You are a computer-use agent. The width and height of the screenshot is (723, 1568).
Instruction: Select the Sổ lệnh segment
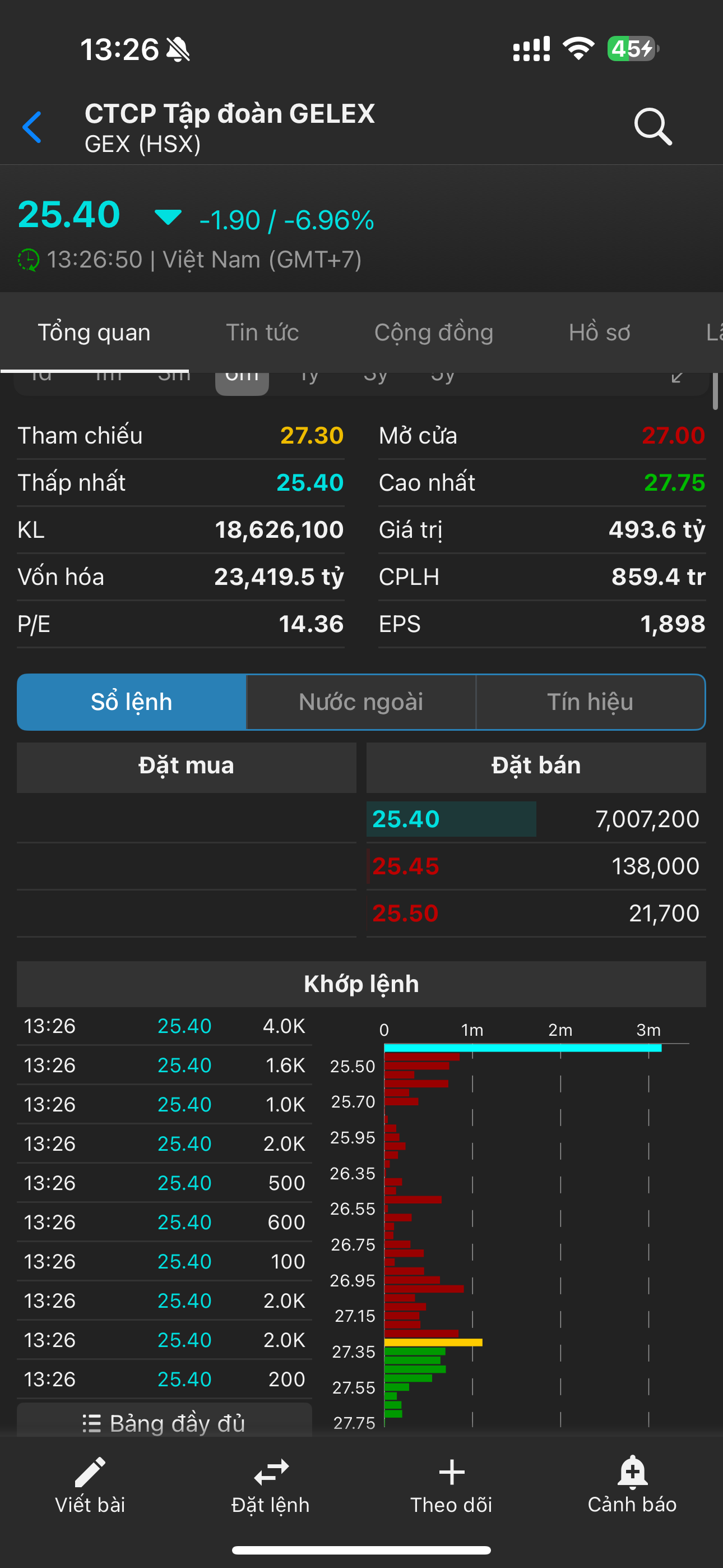tap(132, 702)
